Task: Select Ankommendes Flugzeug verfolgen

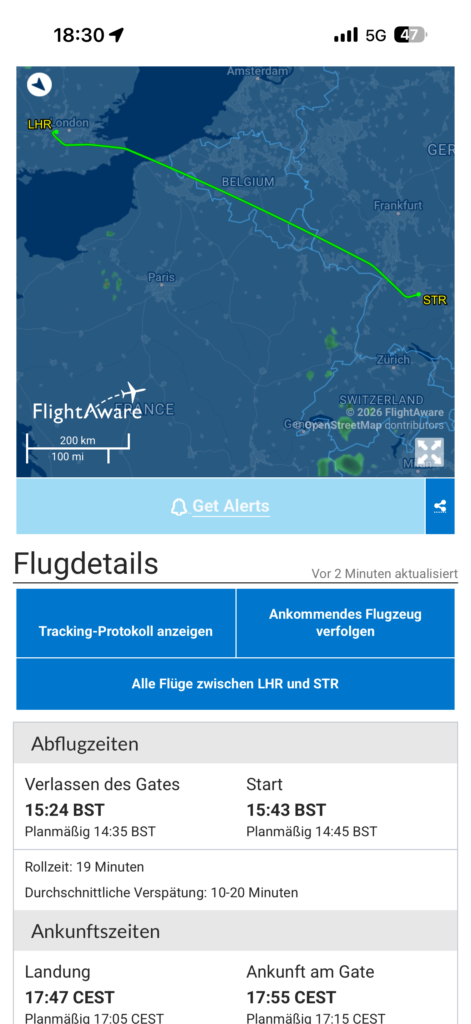Action: [x=346, y=623]
